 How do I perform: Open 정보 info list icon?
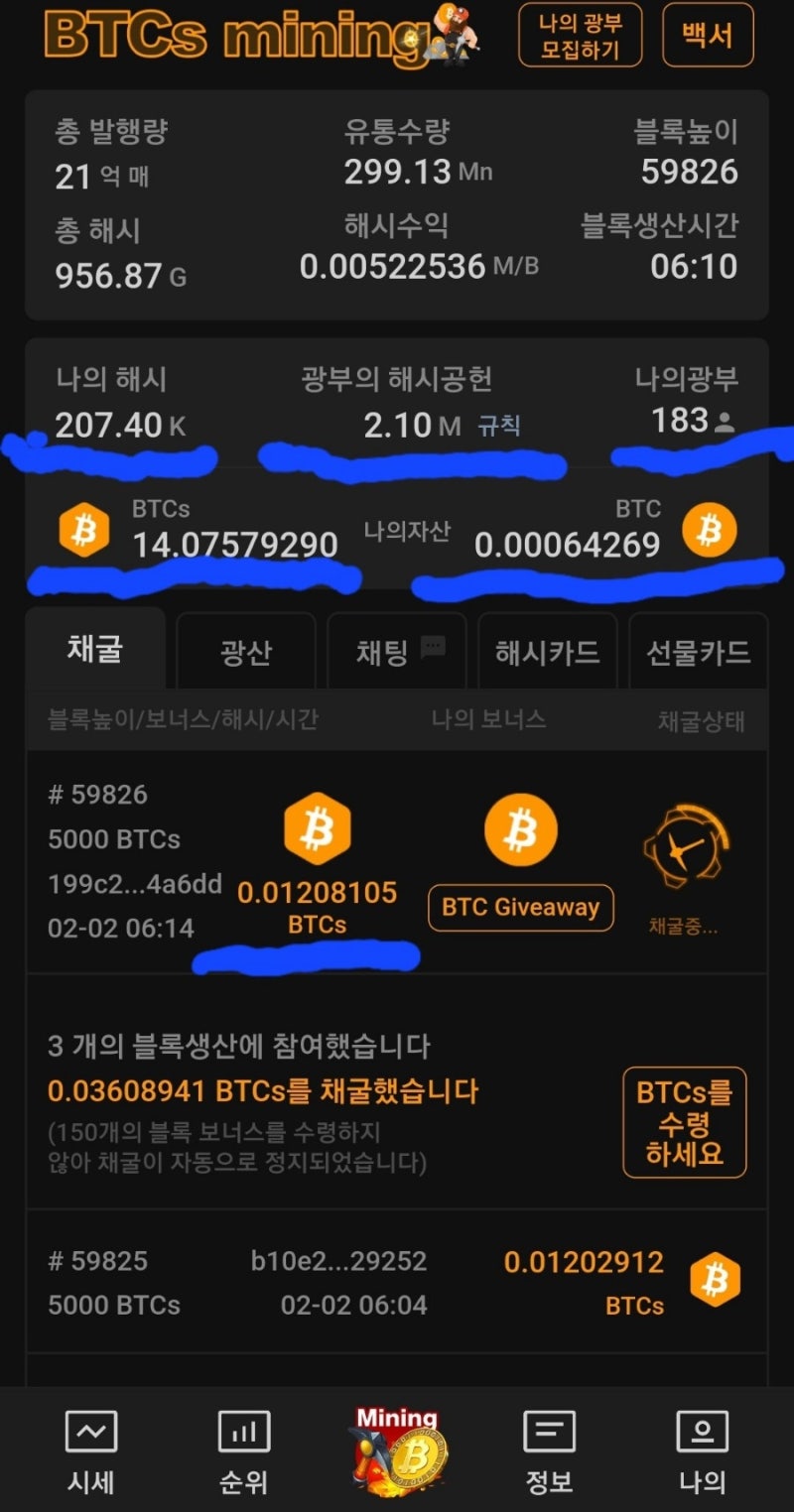pos(549,1432)
